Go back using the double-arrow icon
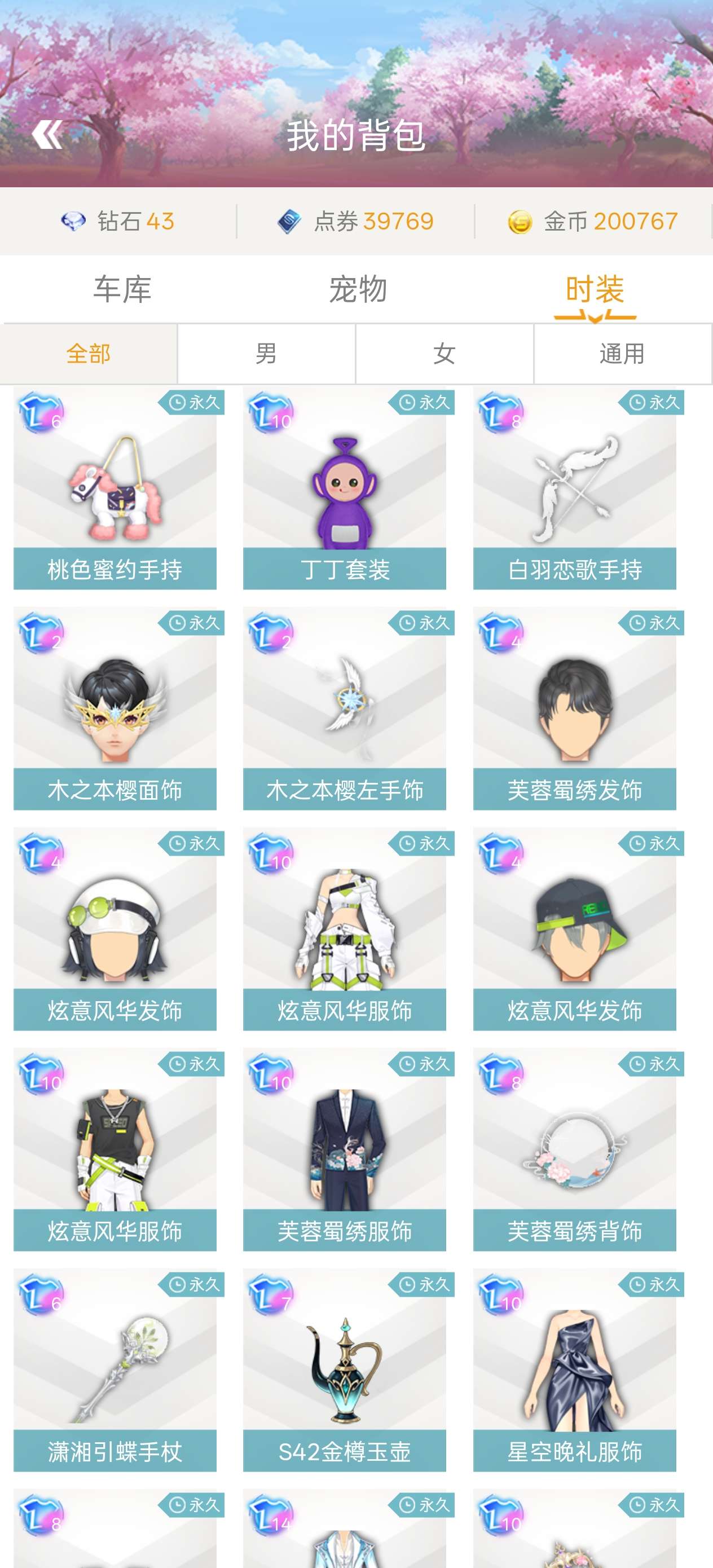 (x=47, y=135)
